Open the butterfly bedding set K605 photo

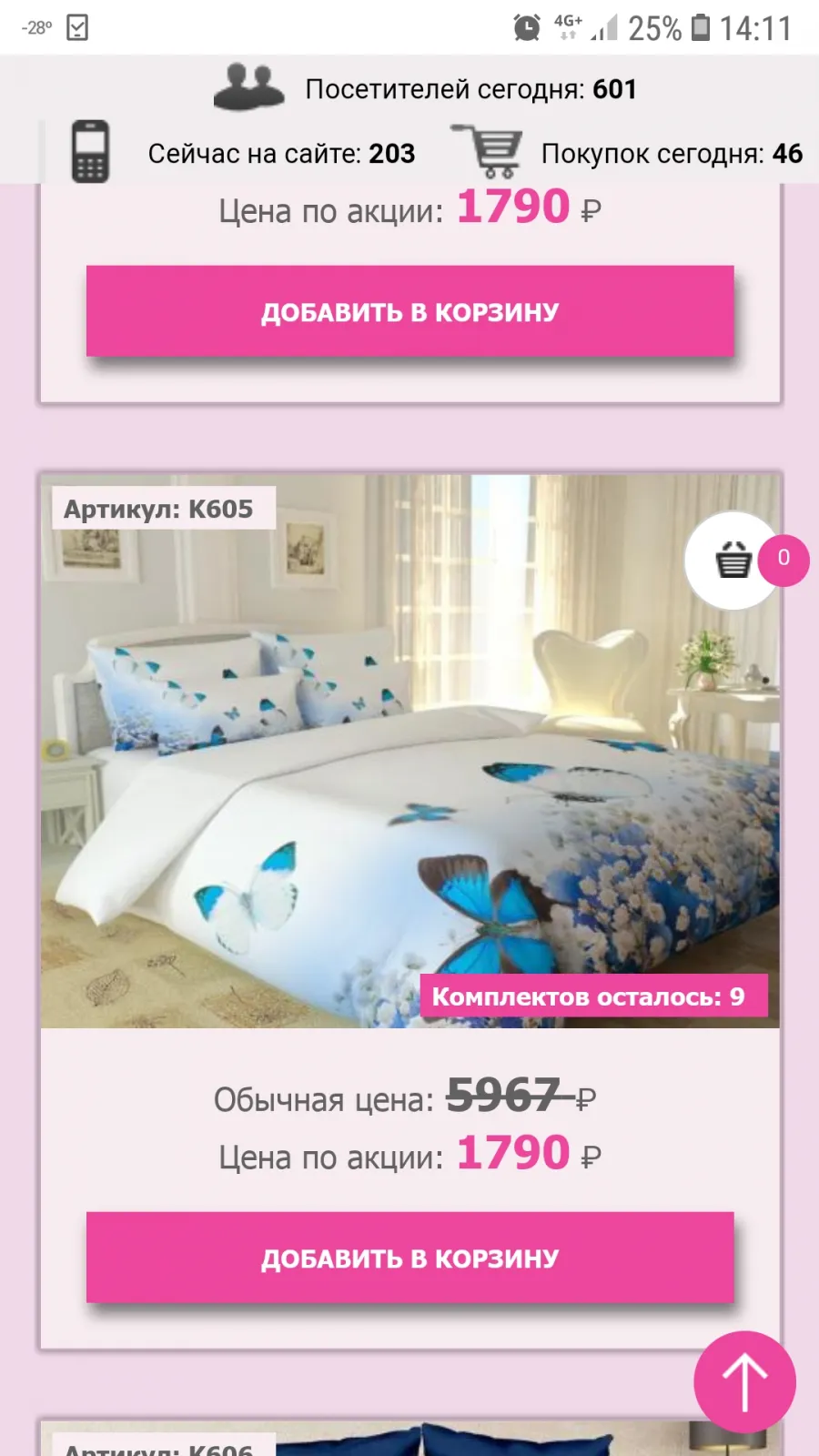[x=409, y=752]
